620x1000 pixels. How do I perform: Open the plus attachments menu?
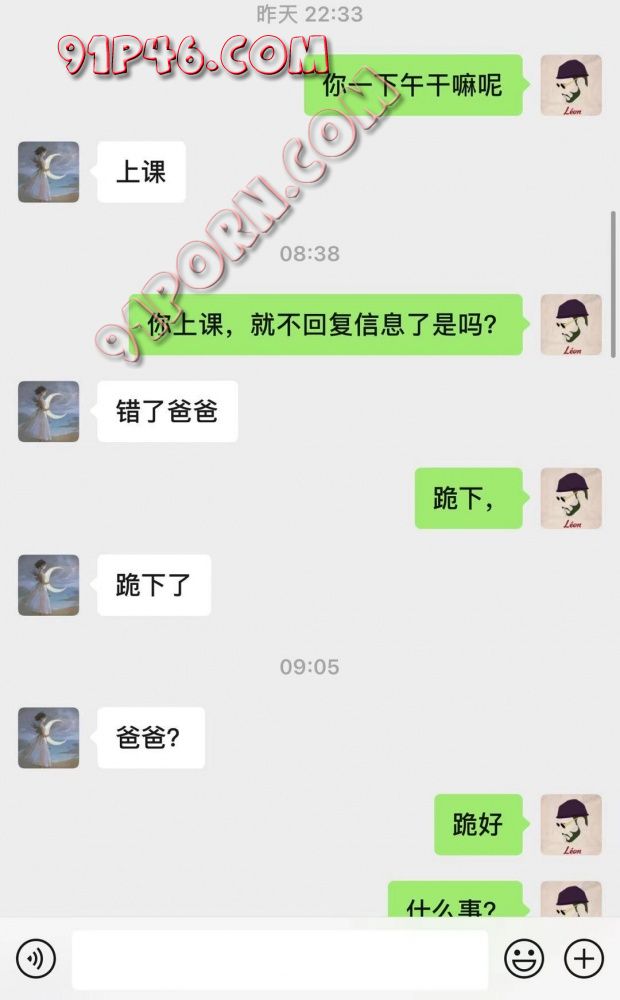pyautogui.click(x=584, y=960)
